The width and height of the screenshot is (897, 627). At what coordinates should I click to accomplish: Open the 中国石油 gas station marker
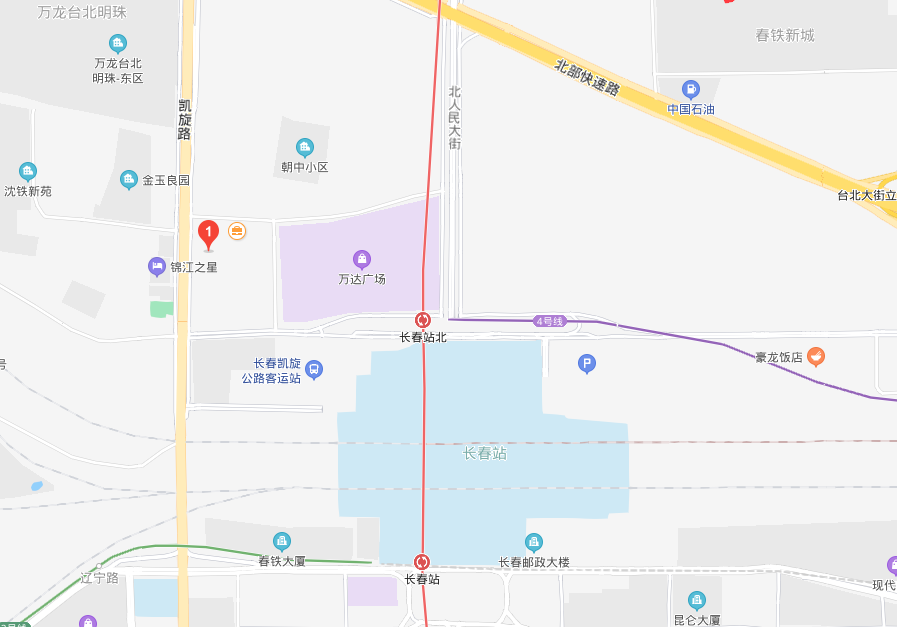pyautogui.click(x=691, y=89)
